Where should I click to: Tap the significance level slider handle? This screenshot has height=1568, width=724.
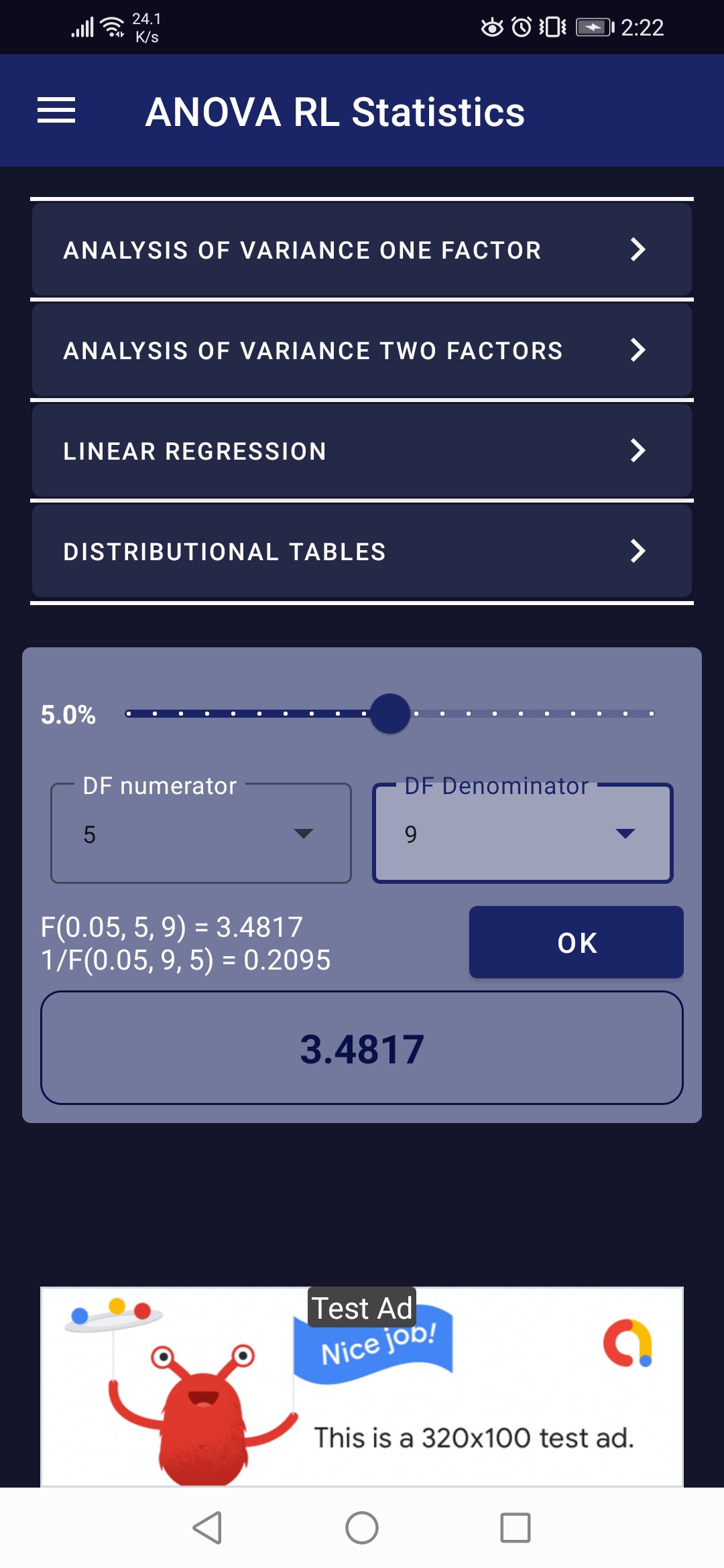click(390, 714)
